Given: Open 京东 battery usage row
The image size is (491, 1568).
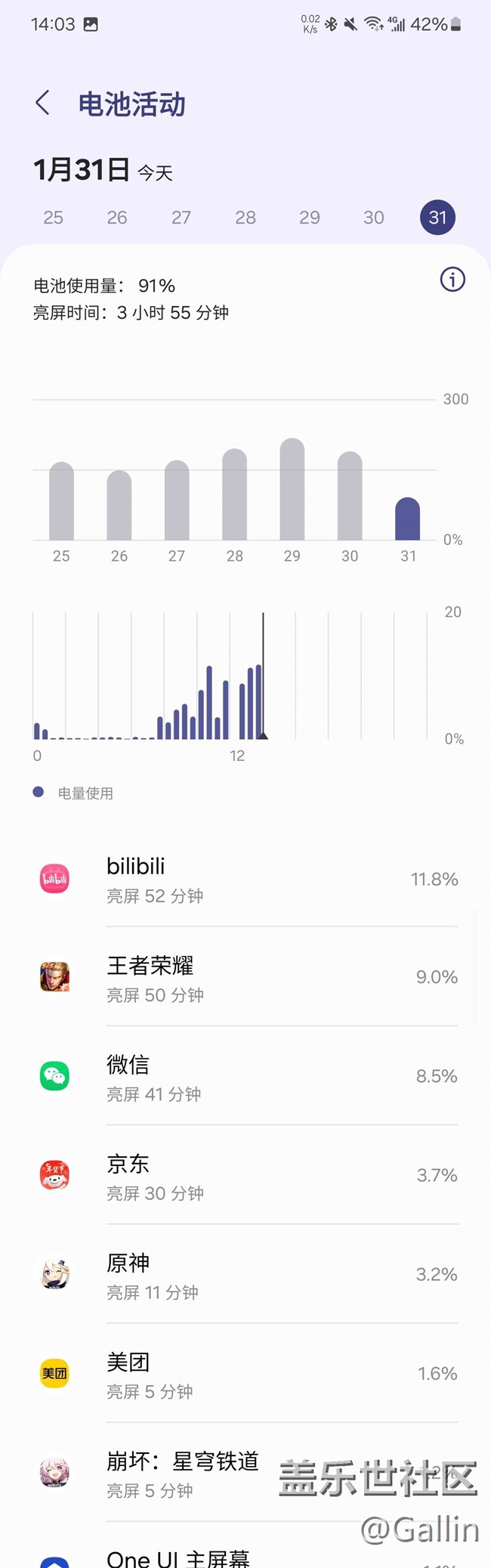Looking at the screenshot, I should tap(249, 1176).
